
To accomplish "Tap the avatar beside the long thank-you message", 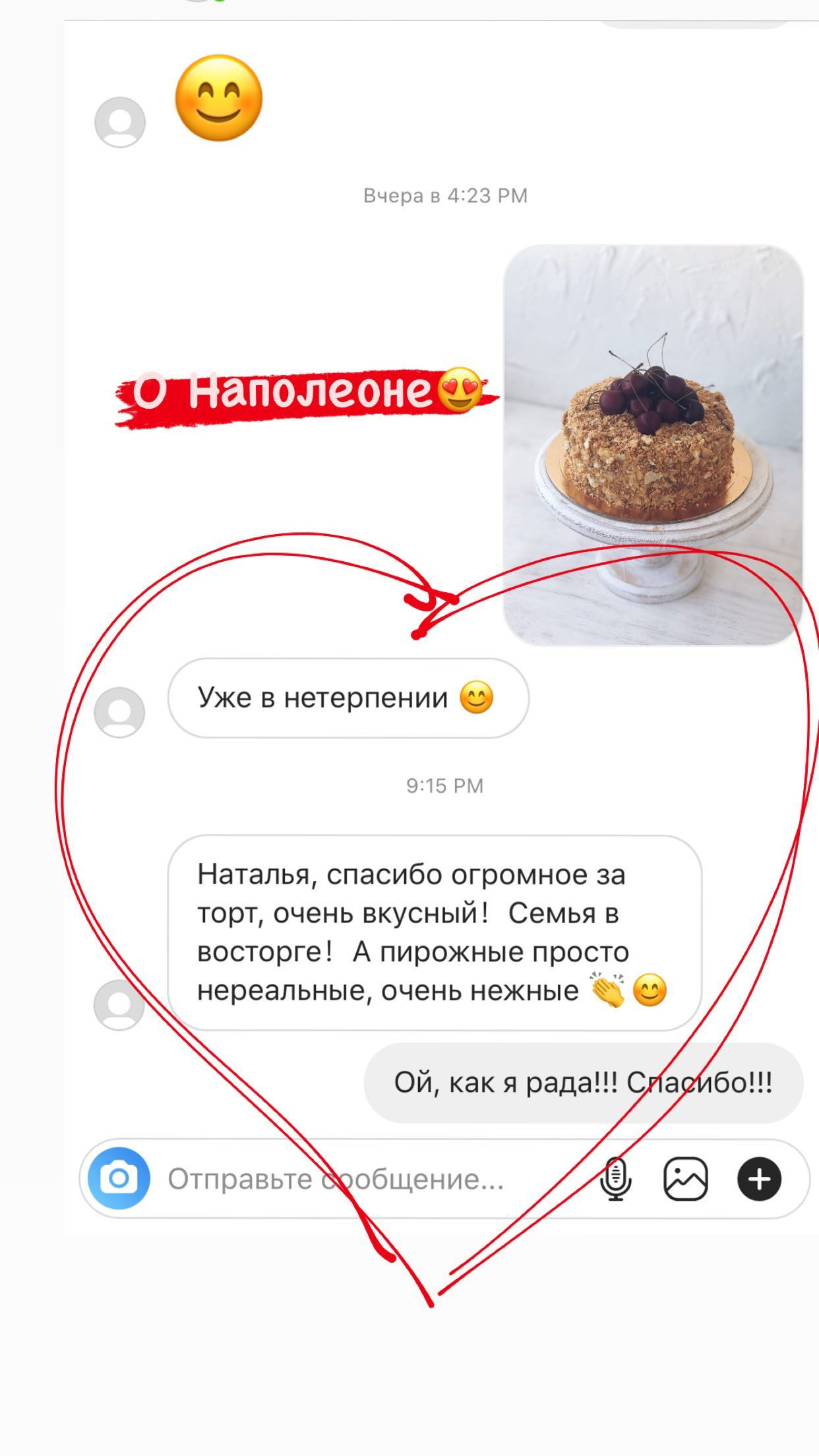I will click(121, 1002).
